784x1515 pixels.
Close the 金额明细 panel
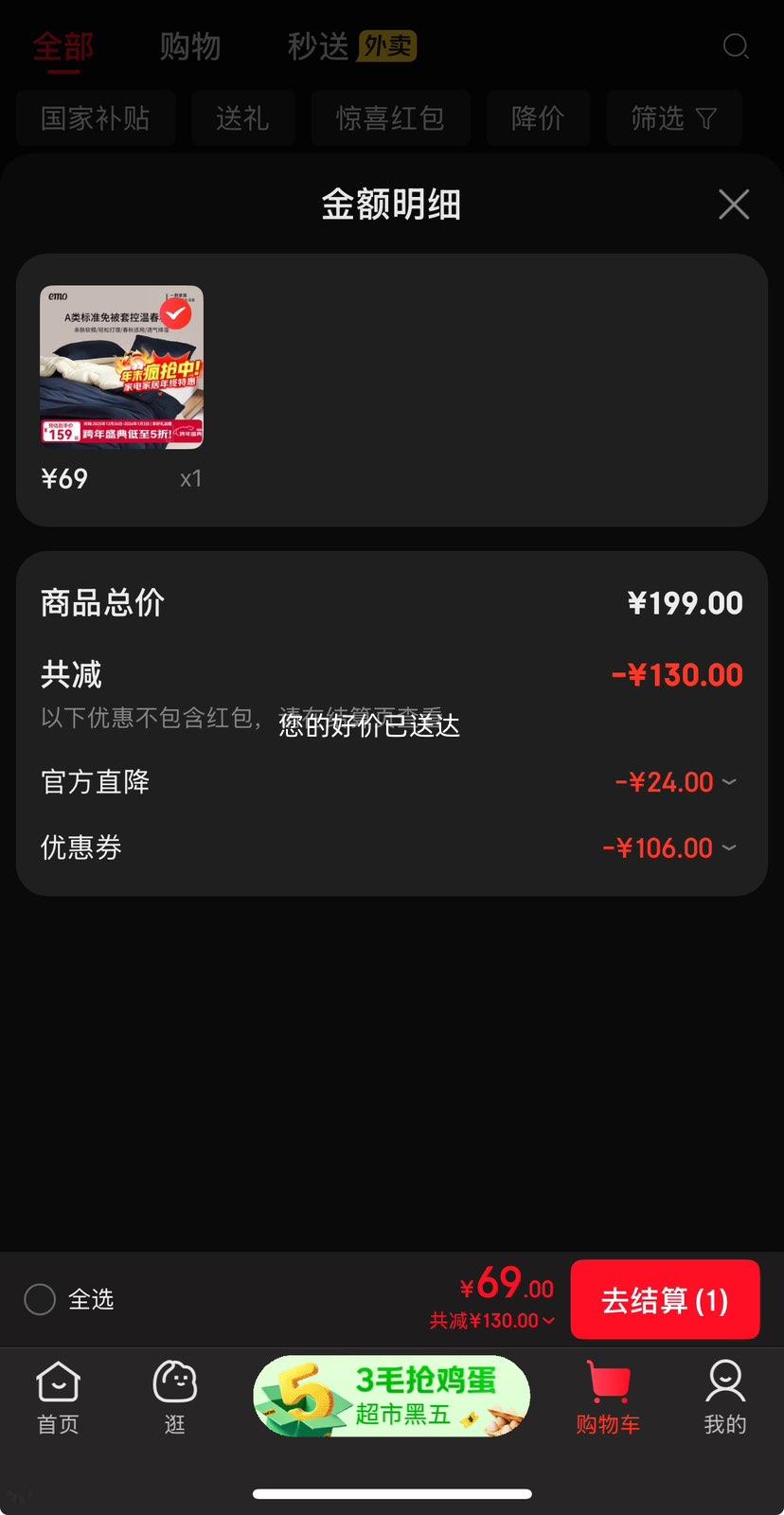734,205
